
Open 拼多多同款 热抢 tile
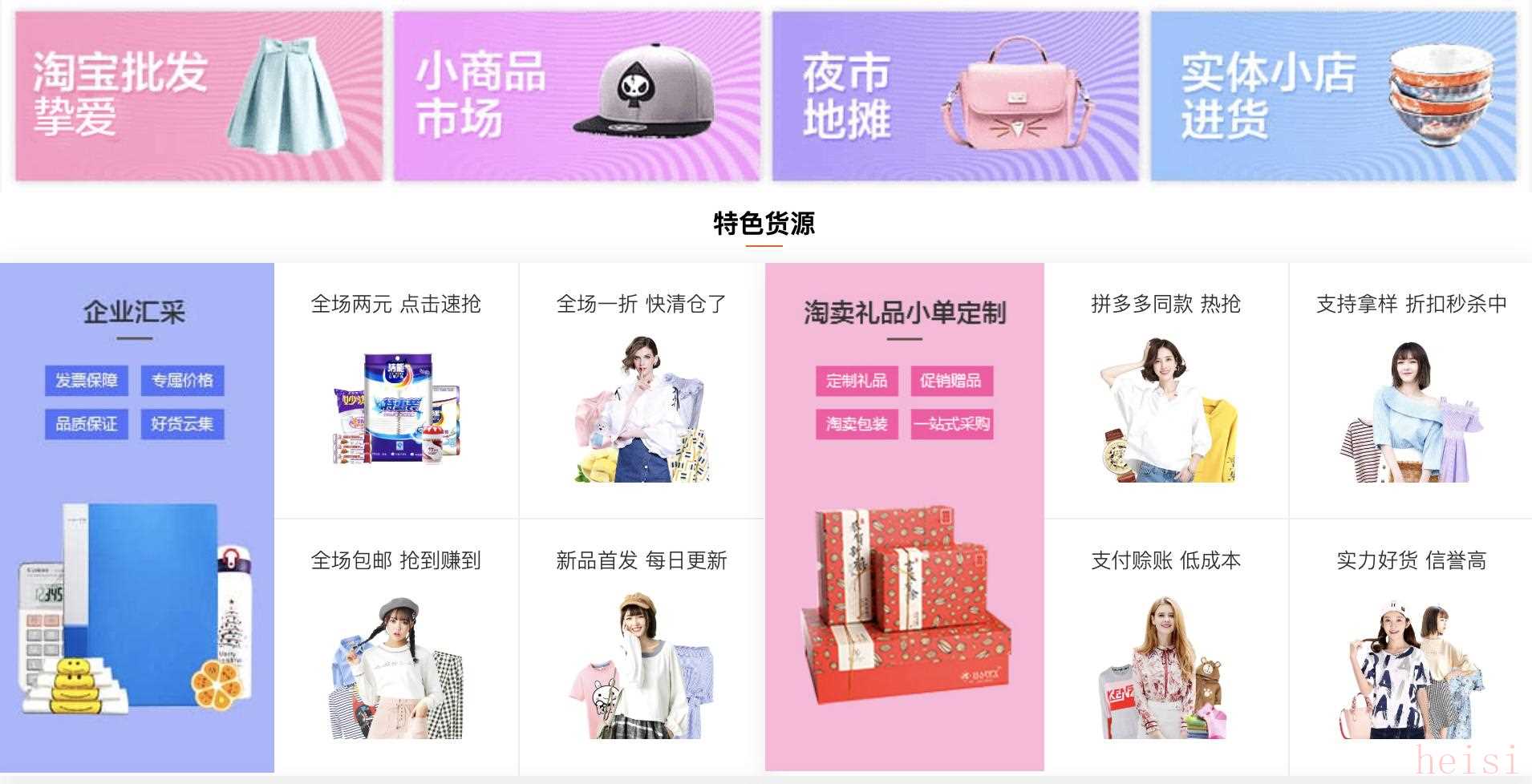pyautogui.click(x=1165, y=390)
